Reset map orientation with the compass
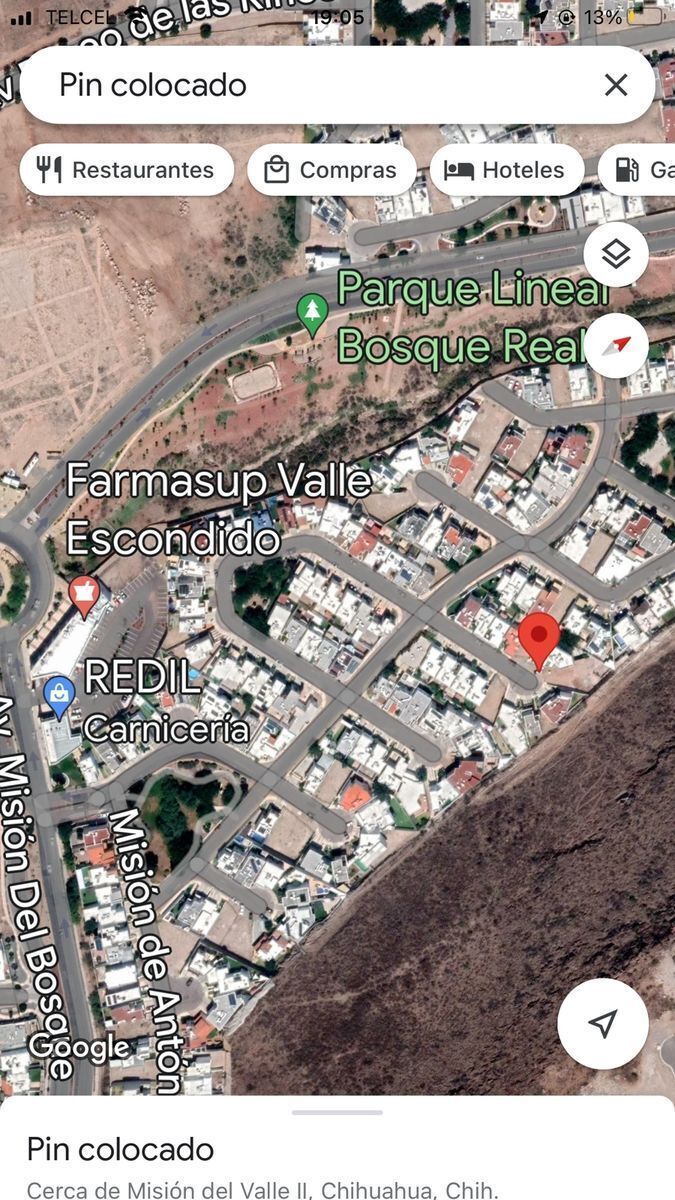This screenshot has width=675, height=1200. (x=616, y=345)
